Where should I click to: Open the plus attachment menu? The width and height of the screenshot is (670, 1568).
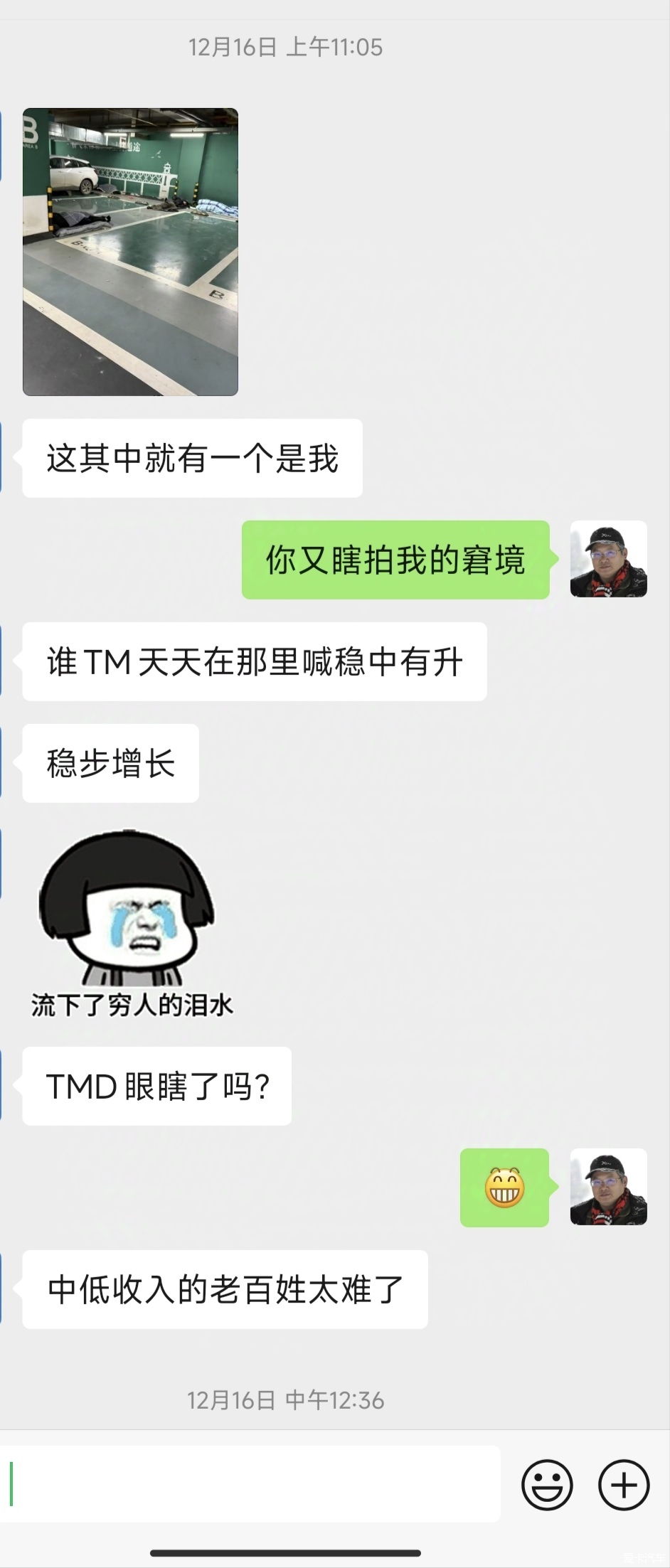tap(624, 1485)
